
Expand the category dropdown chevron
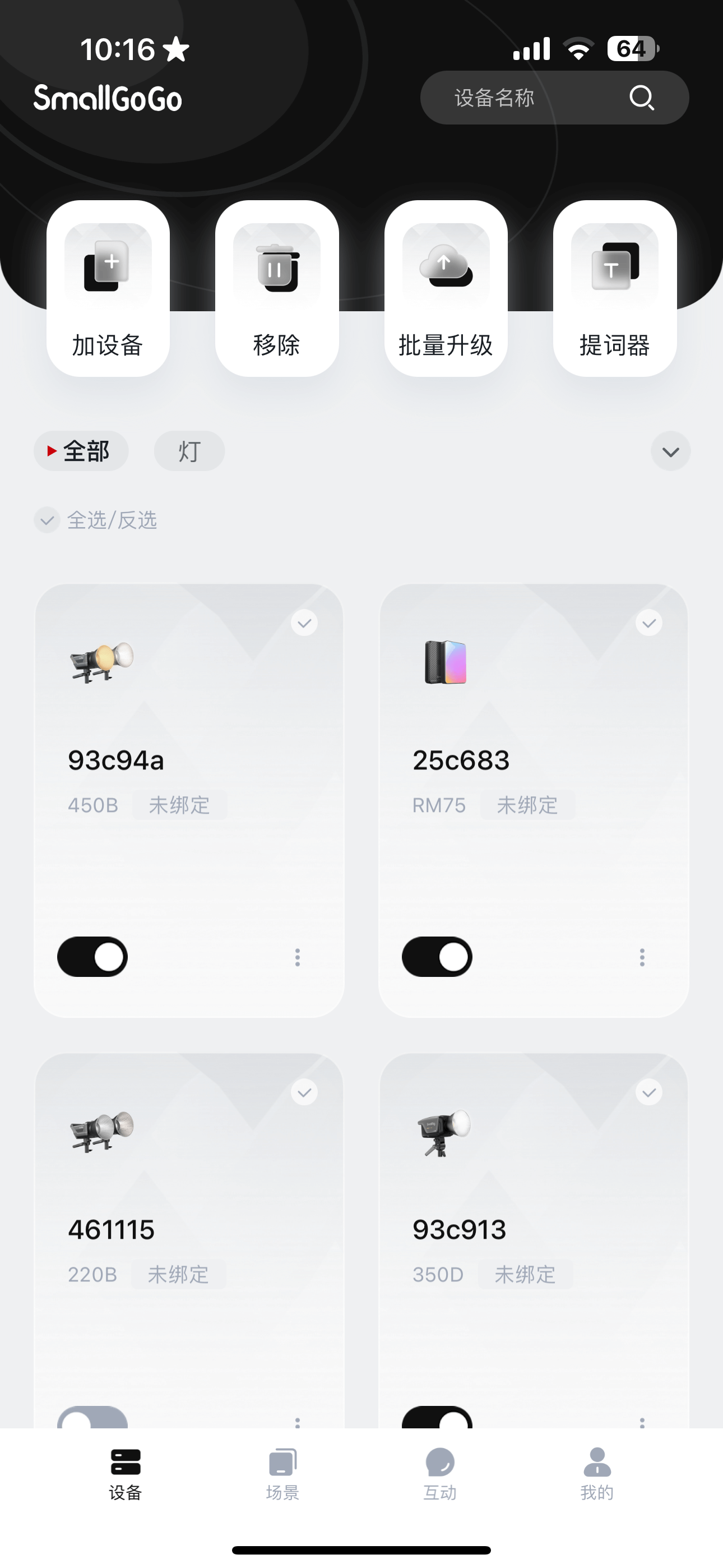670,451
